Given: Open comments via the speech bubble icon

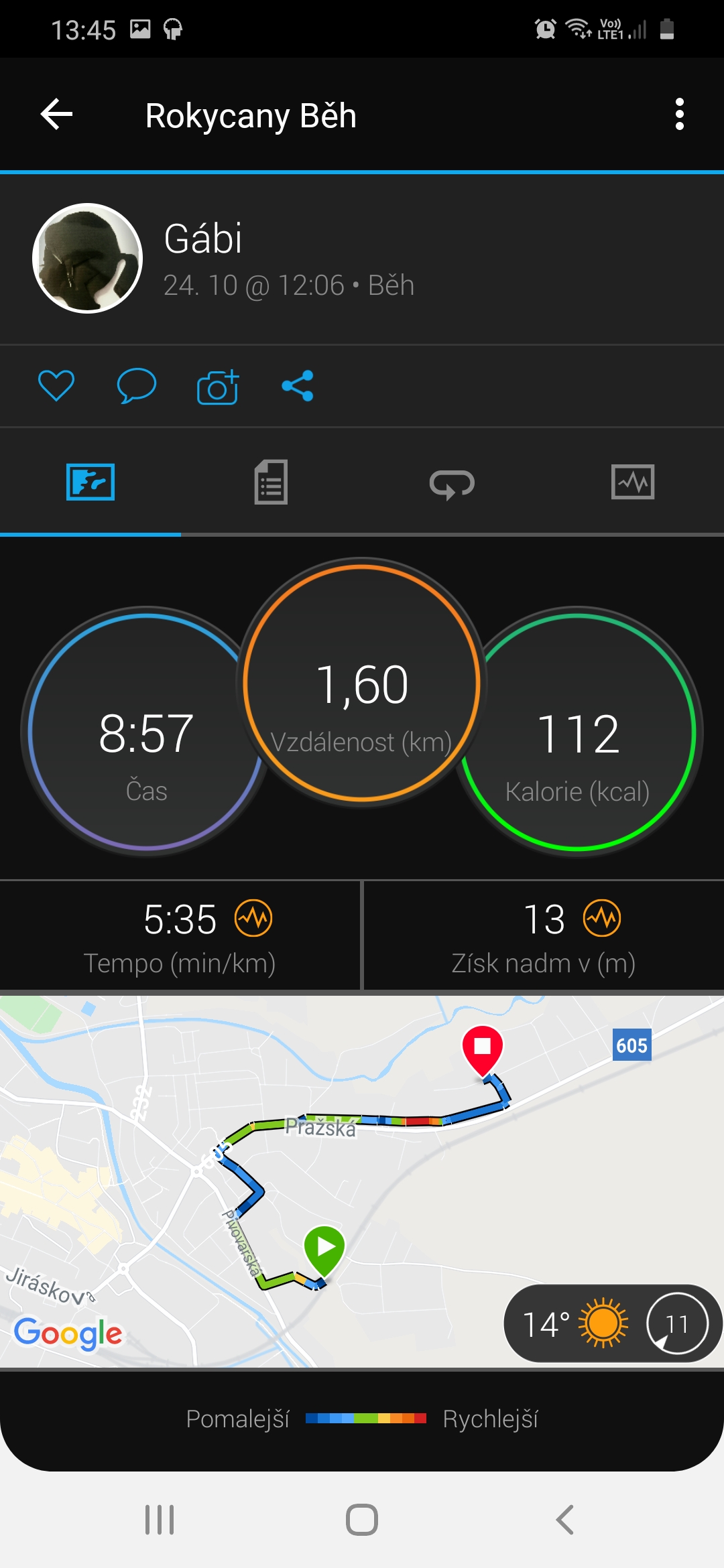Looking at the screenshot, I should coord(137,386).
